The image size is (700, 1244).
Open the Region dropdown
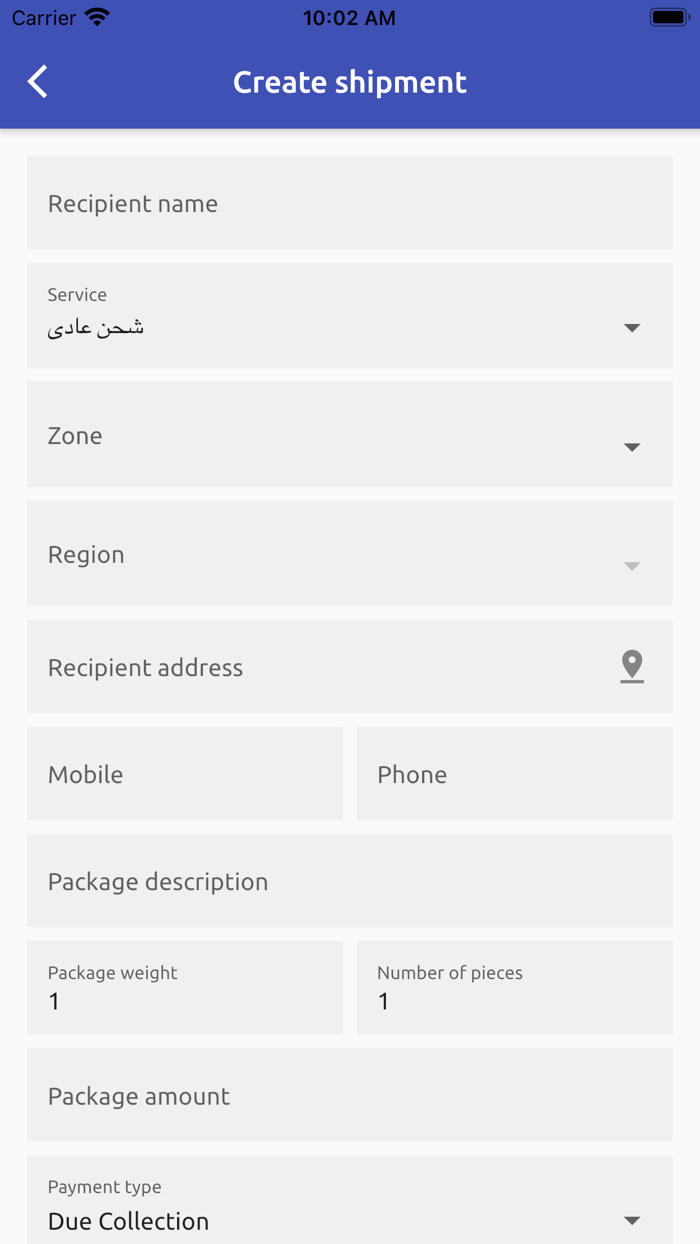point(350,553)
